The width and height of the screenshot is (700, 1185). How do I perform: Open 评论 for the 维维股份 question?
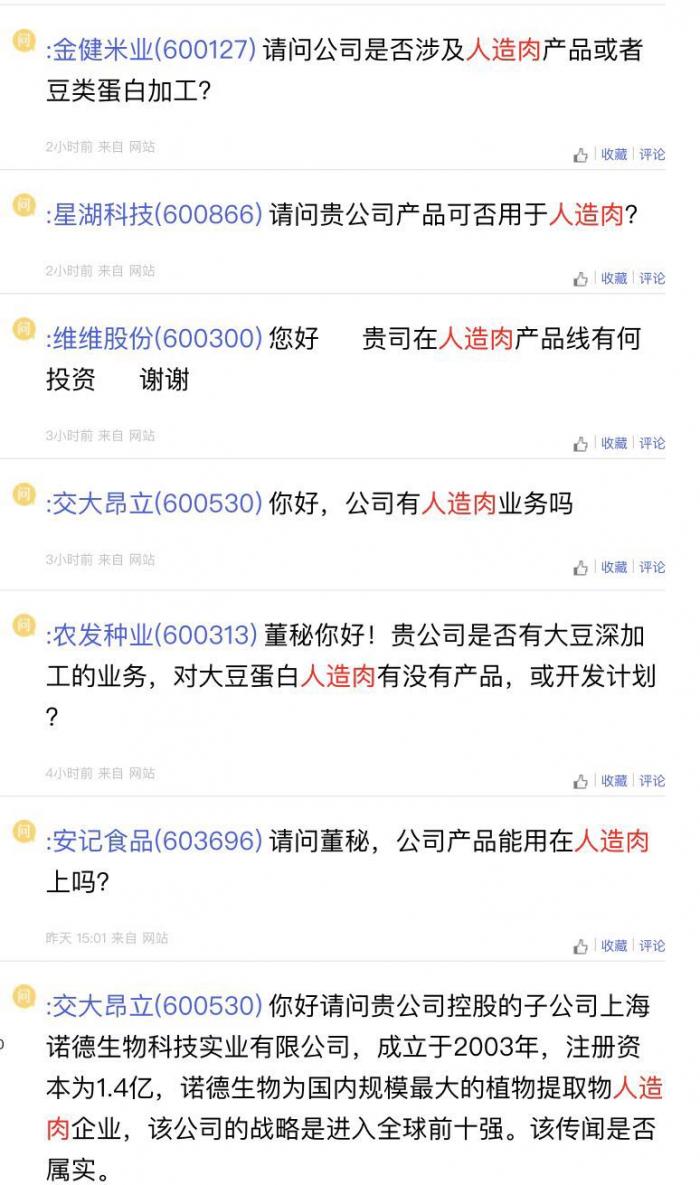click(x=652, y=444)
